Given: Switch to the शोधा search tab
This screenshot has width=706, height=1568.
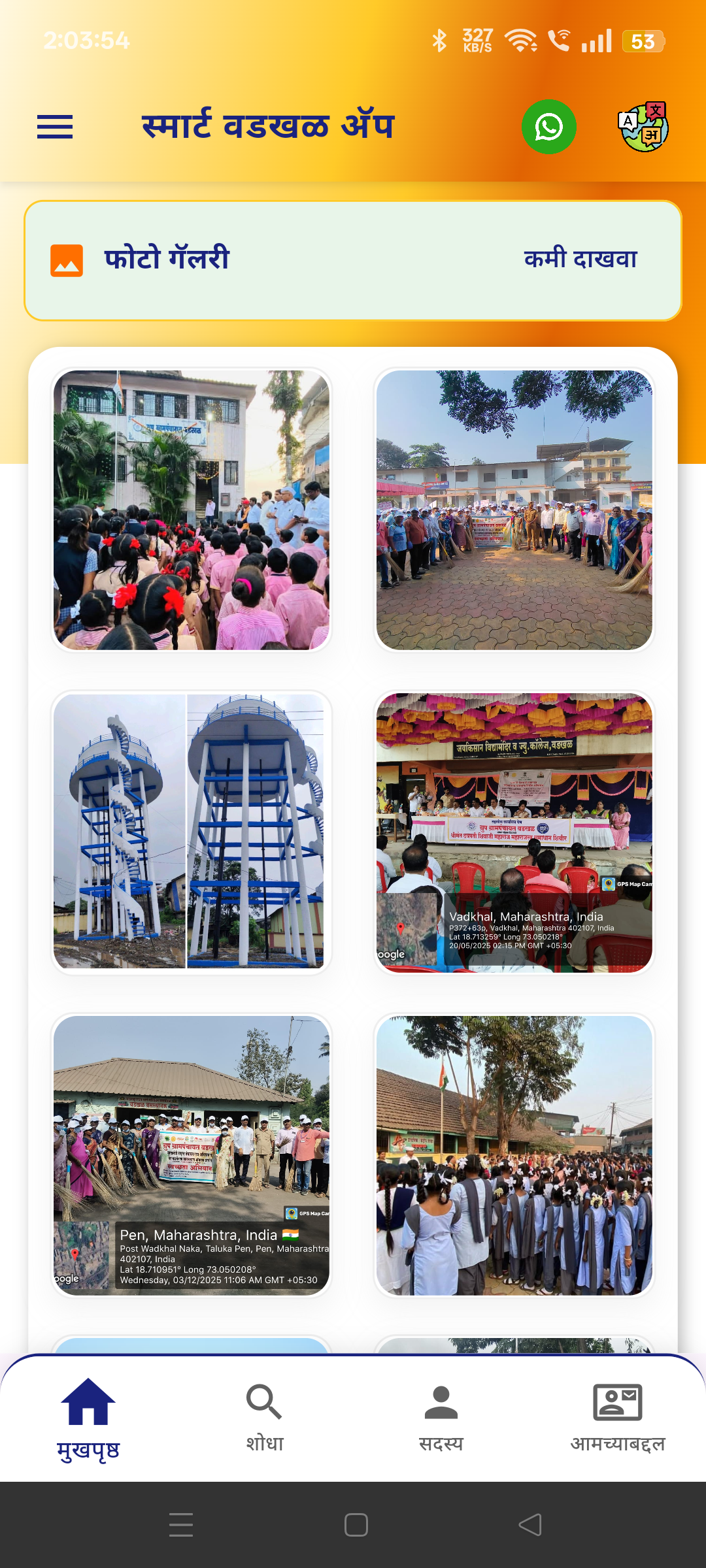Looking at the screenshot, I should 265,1419.
